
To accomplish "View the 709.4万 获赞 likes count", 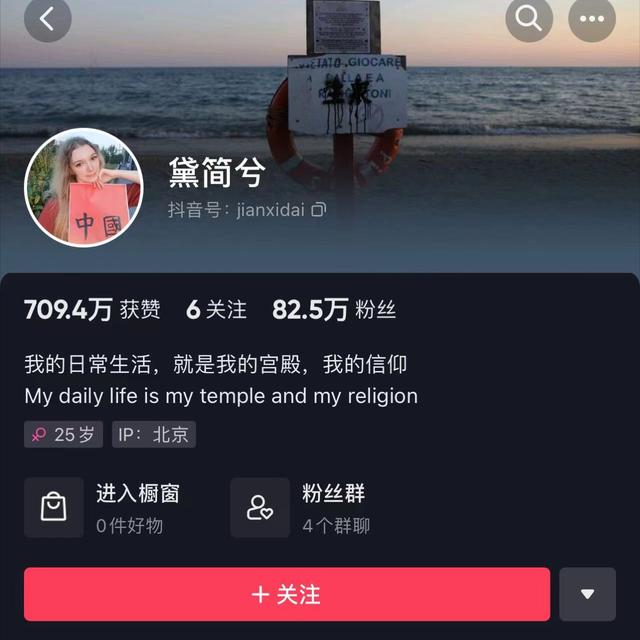I will click(92, 310).
